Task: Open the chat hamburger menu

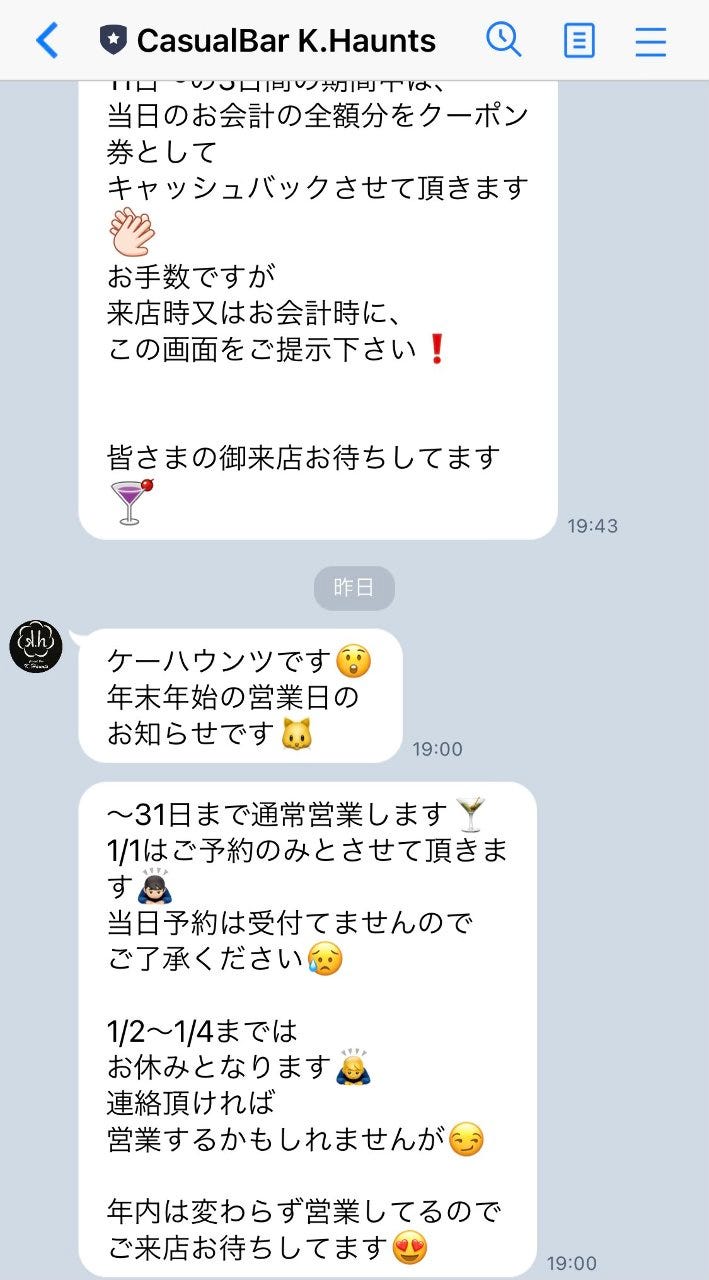Action: click(x=650, y=41)
